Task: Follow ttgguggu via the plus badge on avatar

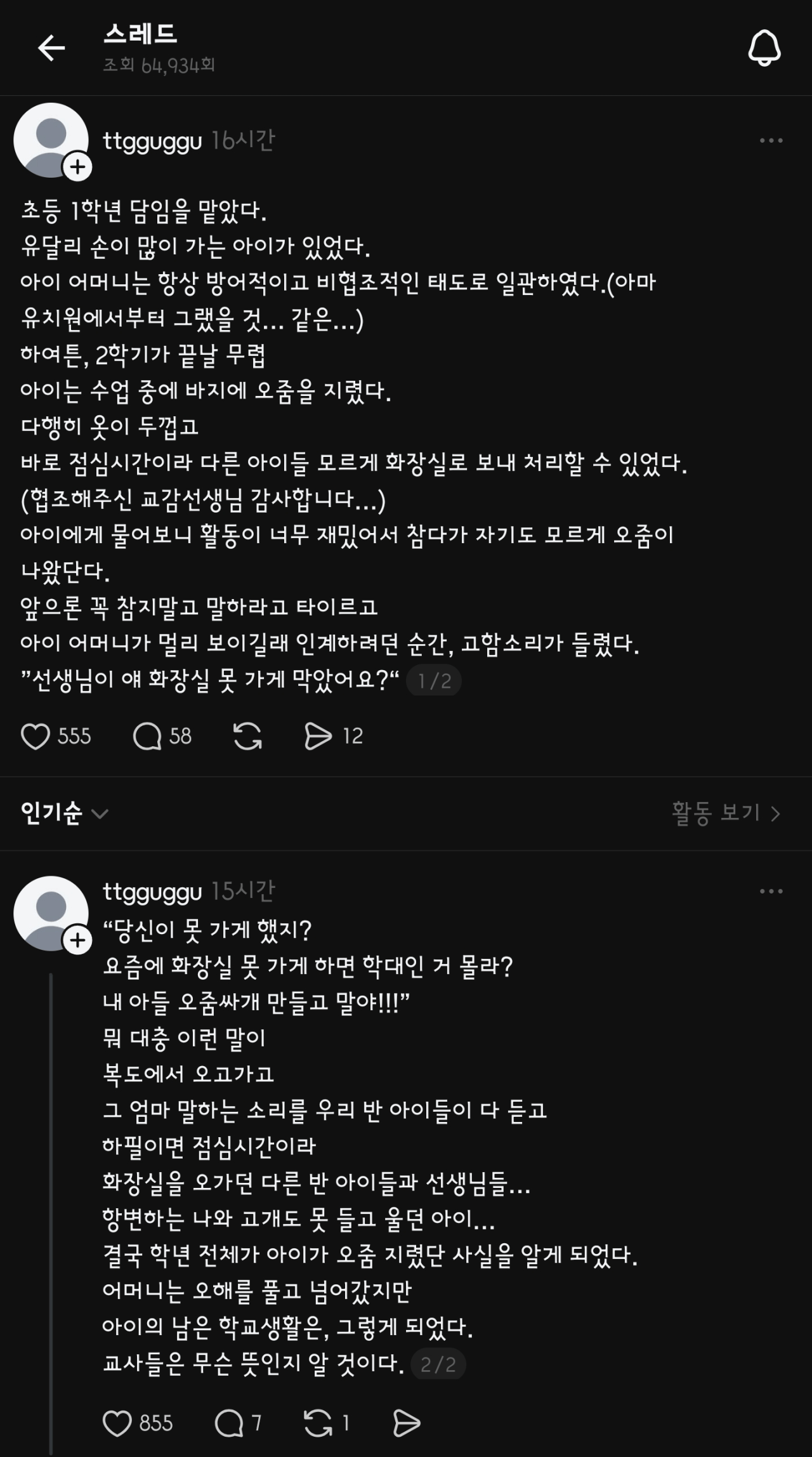Action: click(77, 166)
